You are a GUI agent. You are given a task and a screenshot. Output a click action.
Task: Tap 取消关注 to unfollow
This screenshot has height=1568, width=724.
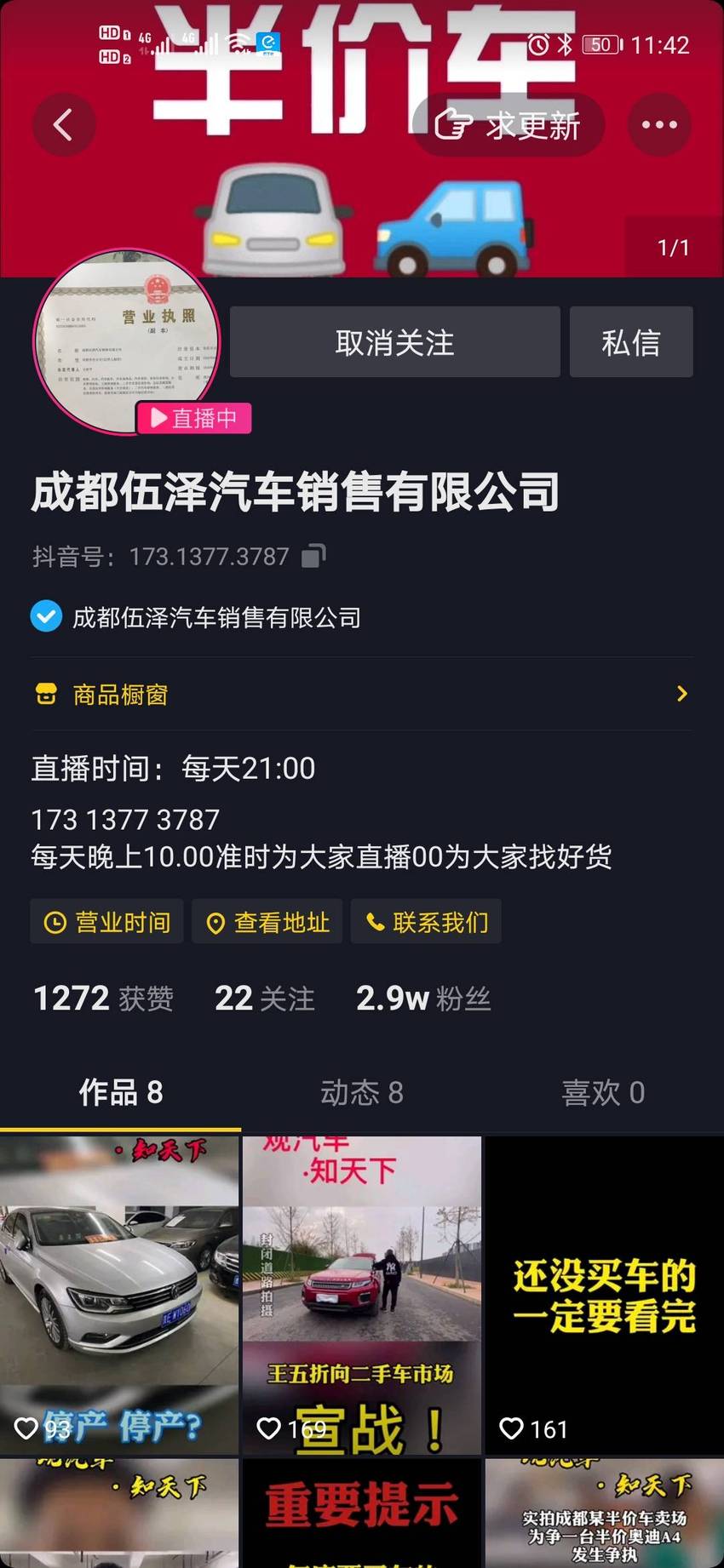394,342
